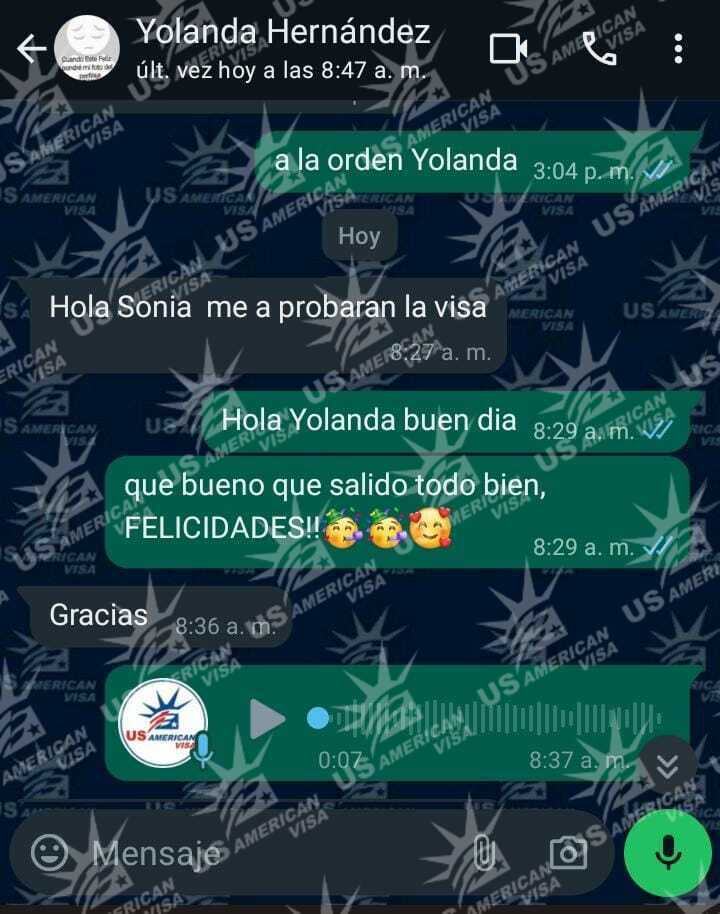Start a video call with Yolanda
This screenshot has width=720, height=914.
click(x=508, y=48)
